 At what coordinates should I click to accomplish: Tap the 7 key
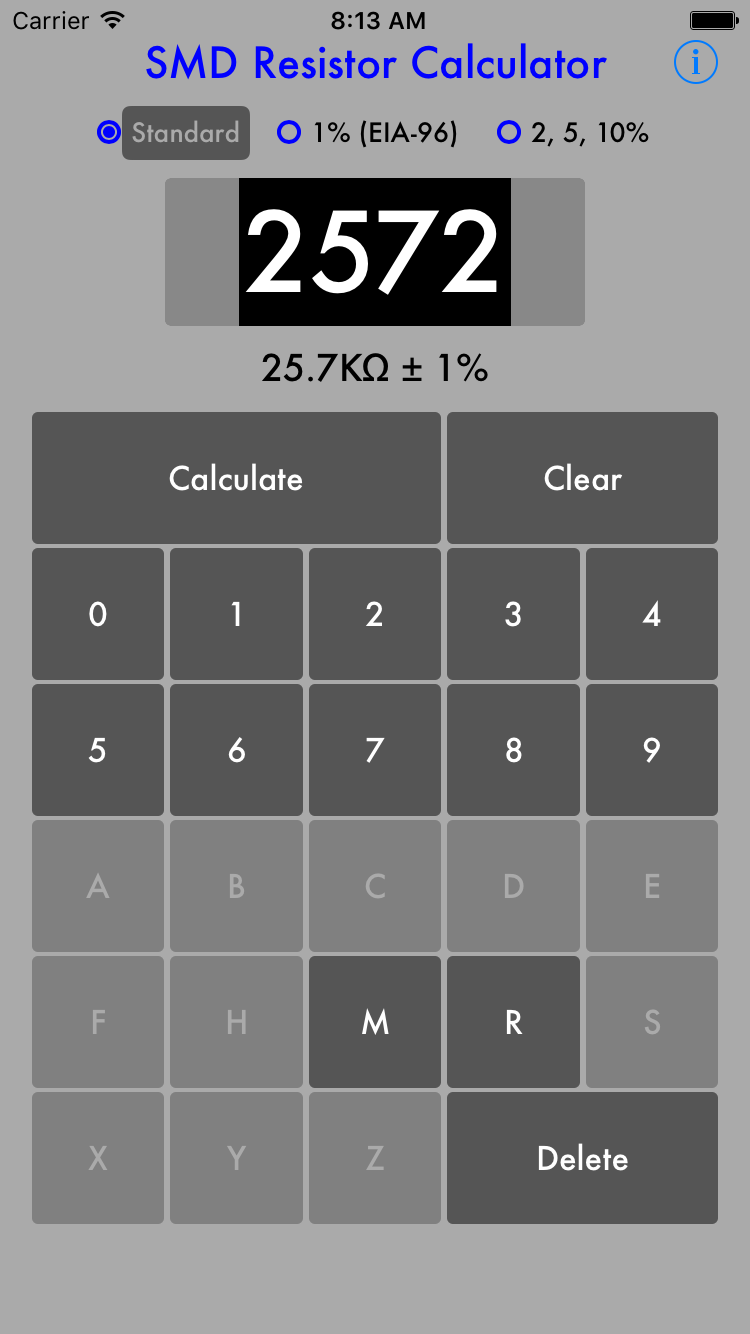click(x=375, y=750)
